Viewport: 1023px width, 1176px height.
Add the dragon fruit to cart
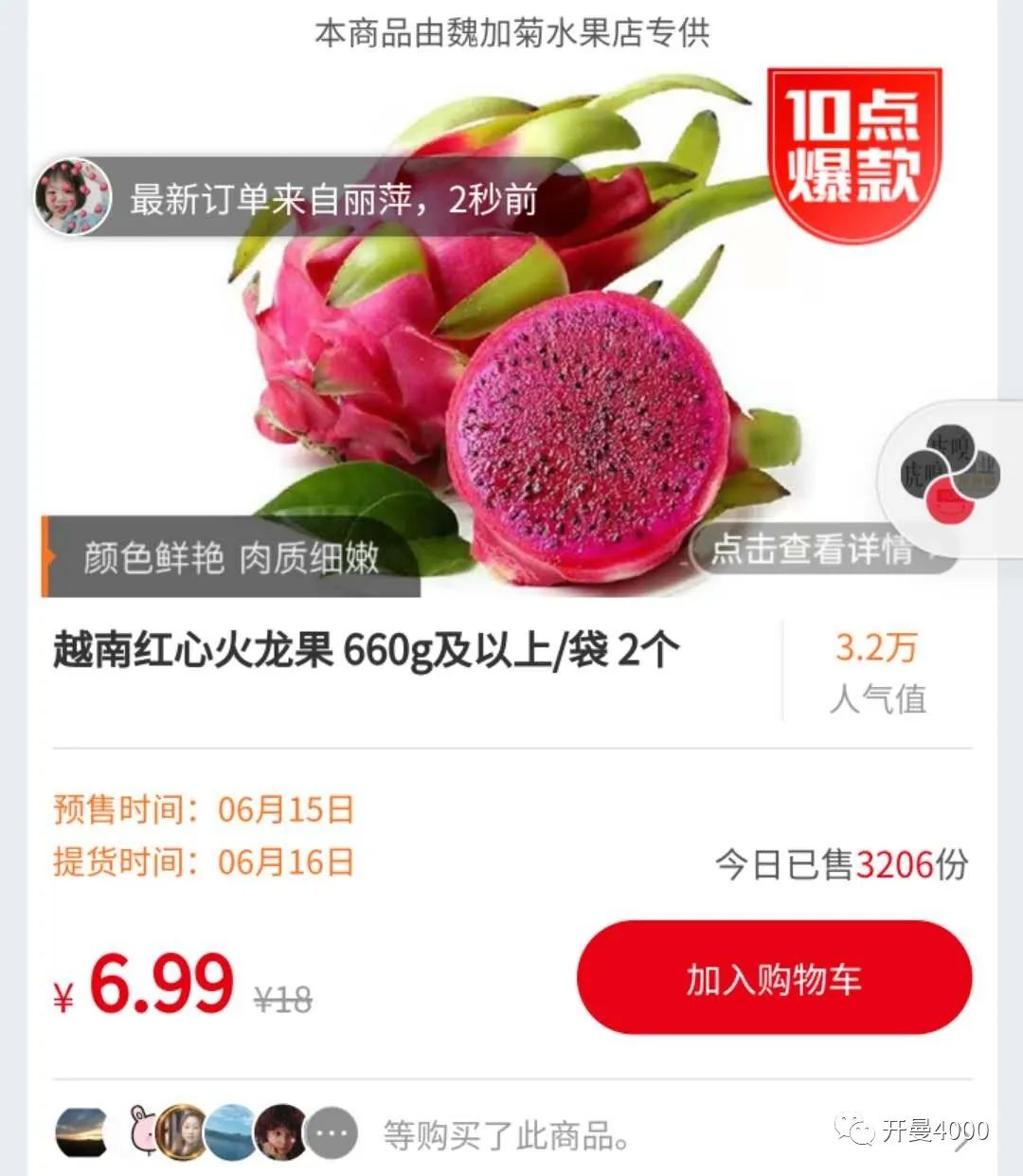[774, 978]
